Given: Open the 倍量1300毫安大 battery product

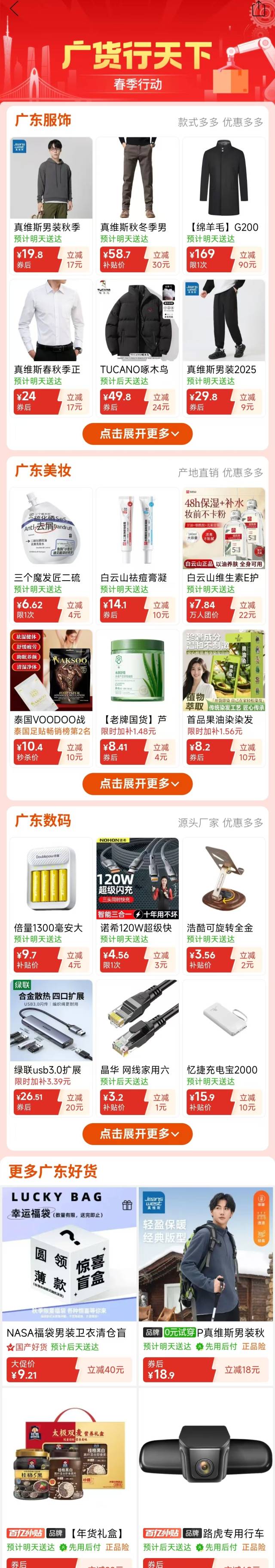Looking at the screenshot, I should coord(51,880).
